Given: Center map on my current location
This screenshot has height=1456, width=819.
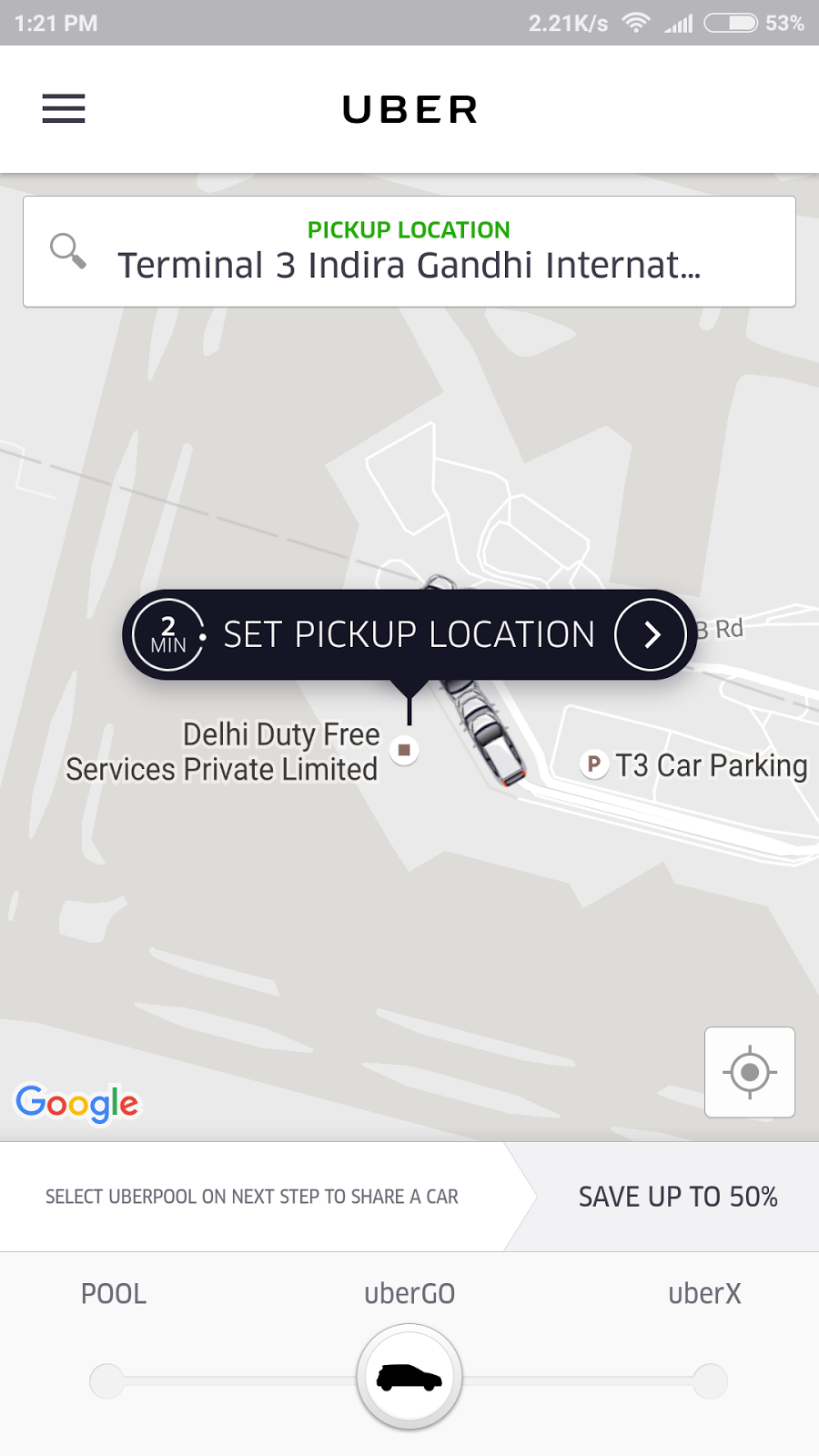Looking at the screenshot, I should (x=749, y=1072).
